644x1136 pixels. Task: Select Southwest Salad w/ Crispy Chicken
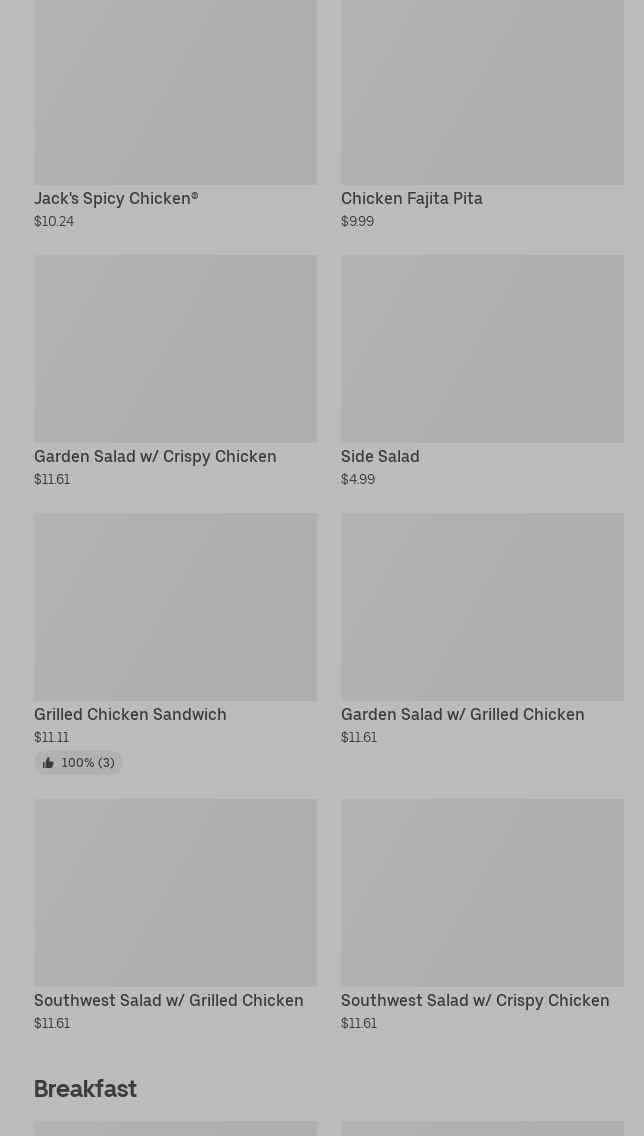tap(482, 915)
